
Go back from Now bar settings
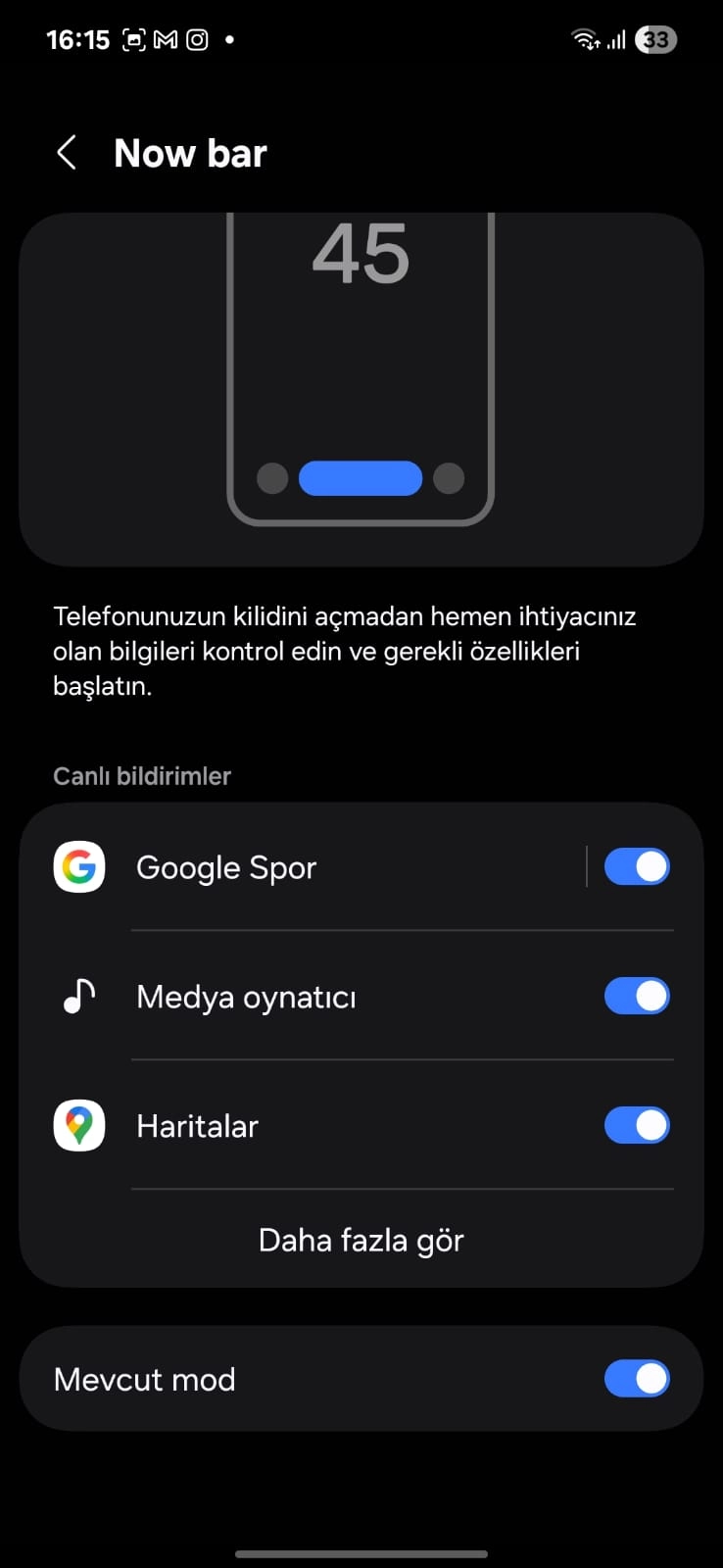click(66, 153)
